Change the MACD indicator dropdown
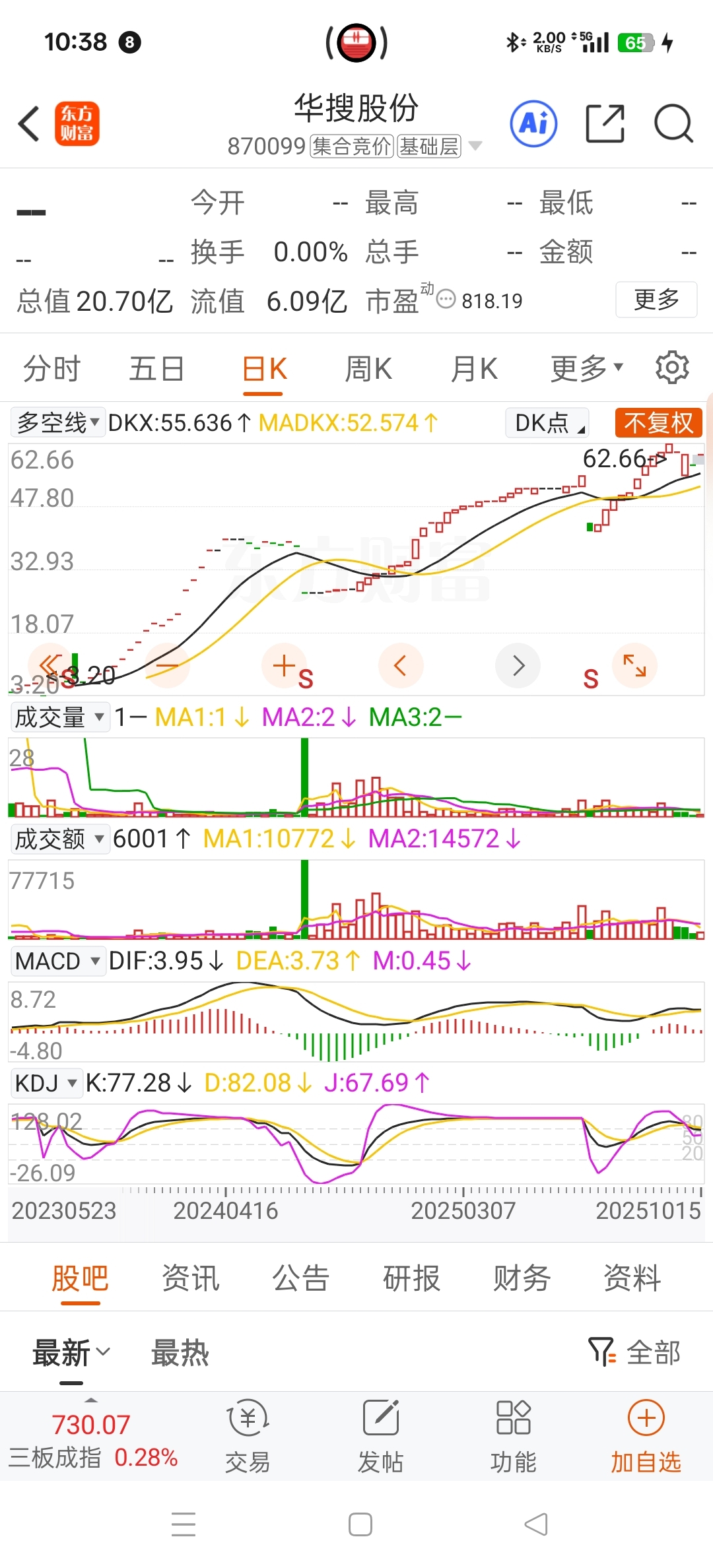Screen dimensions: 713x1568 (x=58, y=961)
